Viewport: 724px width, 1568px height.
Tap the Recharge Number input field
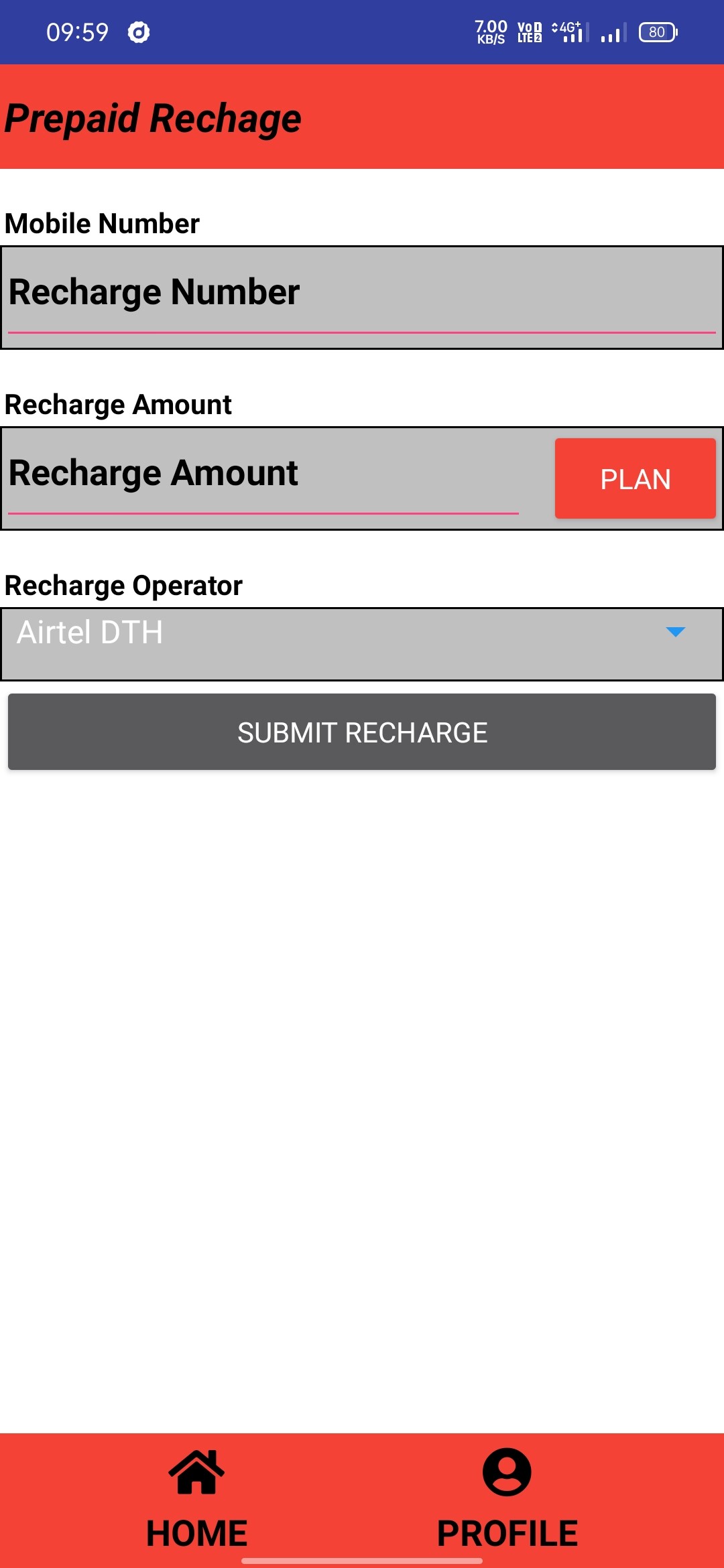click(362, 295)
